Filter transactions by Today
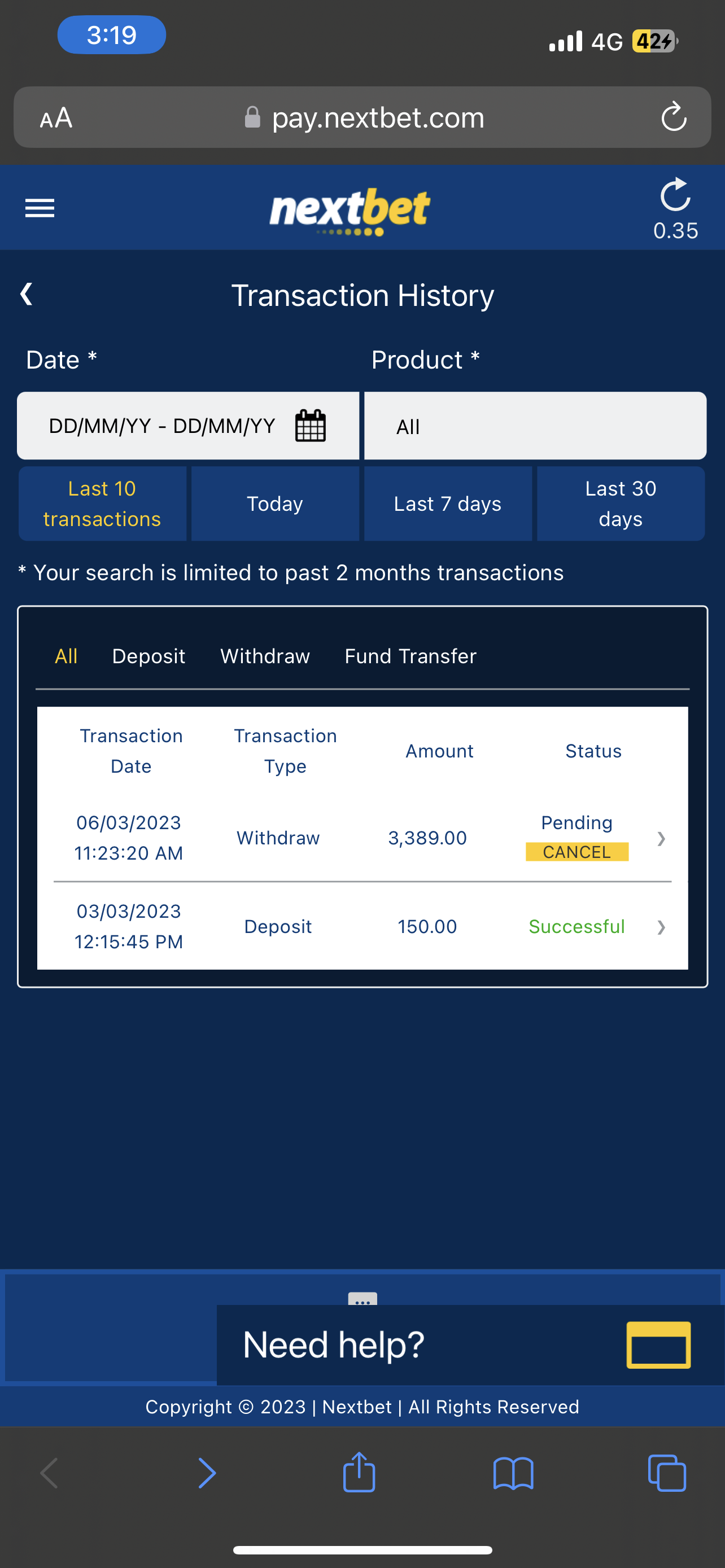The height and width of the screenshot is (1568, 725). click(x=274, y=503)
